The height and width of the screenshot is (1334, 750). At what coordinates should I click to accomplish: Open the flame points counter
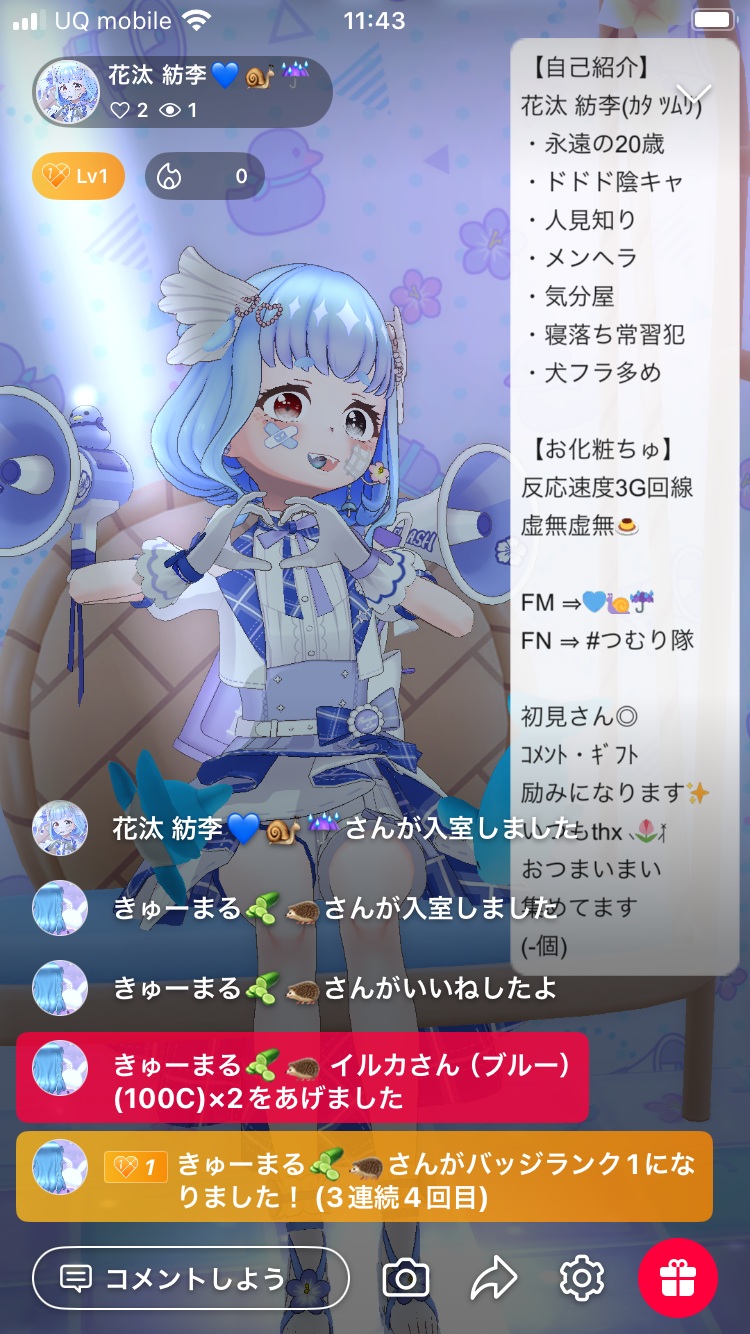pyautogui.click(x=205, y=177)
